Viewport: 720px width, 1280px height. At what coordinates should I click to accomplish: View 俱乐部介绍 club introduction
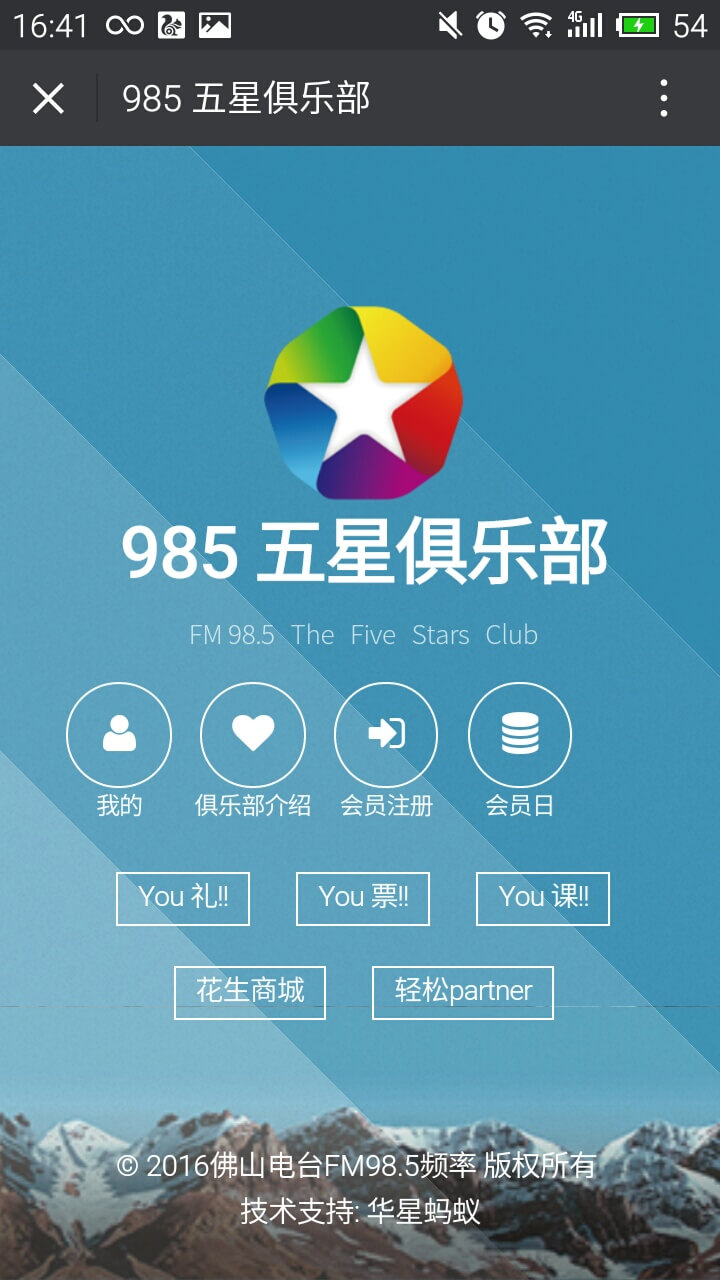(x=253, y=735)
